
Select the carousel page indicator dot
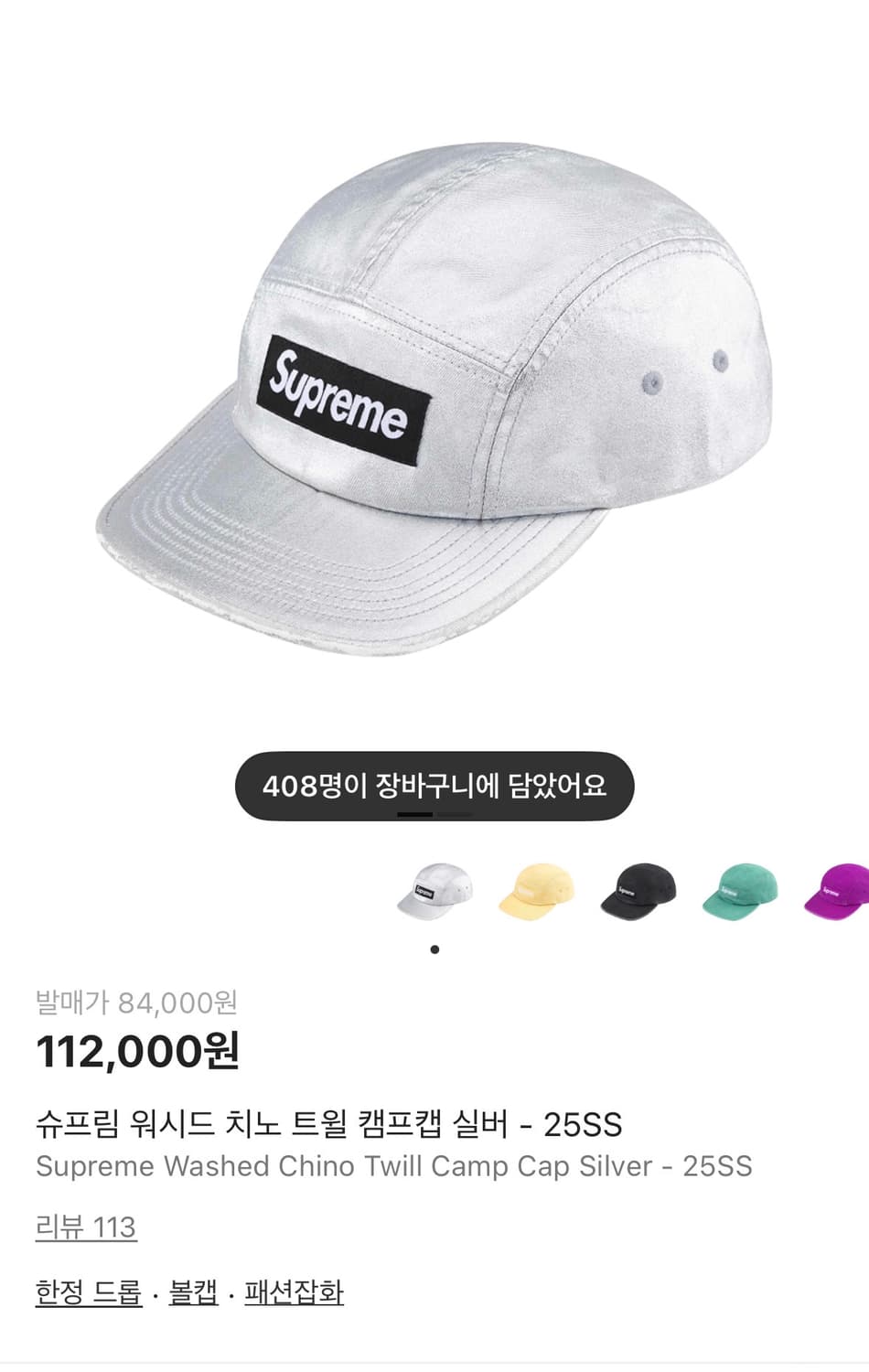[434, 949]
